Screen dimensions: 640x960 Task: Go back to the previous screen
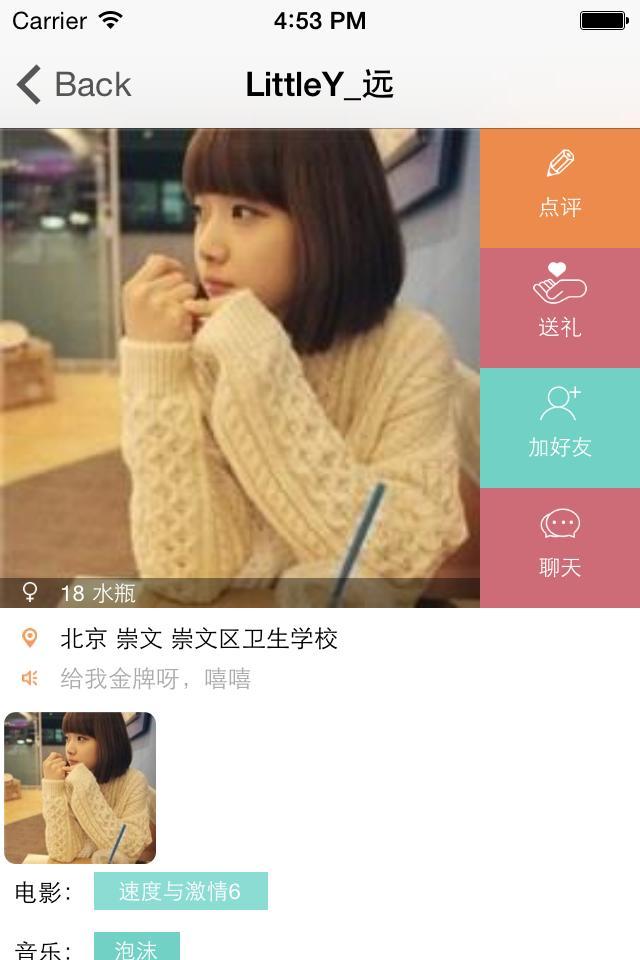[x=75, y=85]
